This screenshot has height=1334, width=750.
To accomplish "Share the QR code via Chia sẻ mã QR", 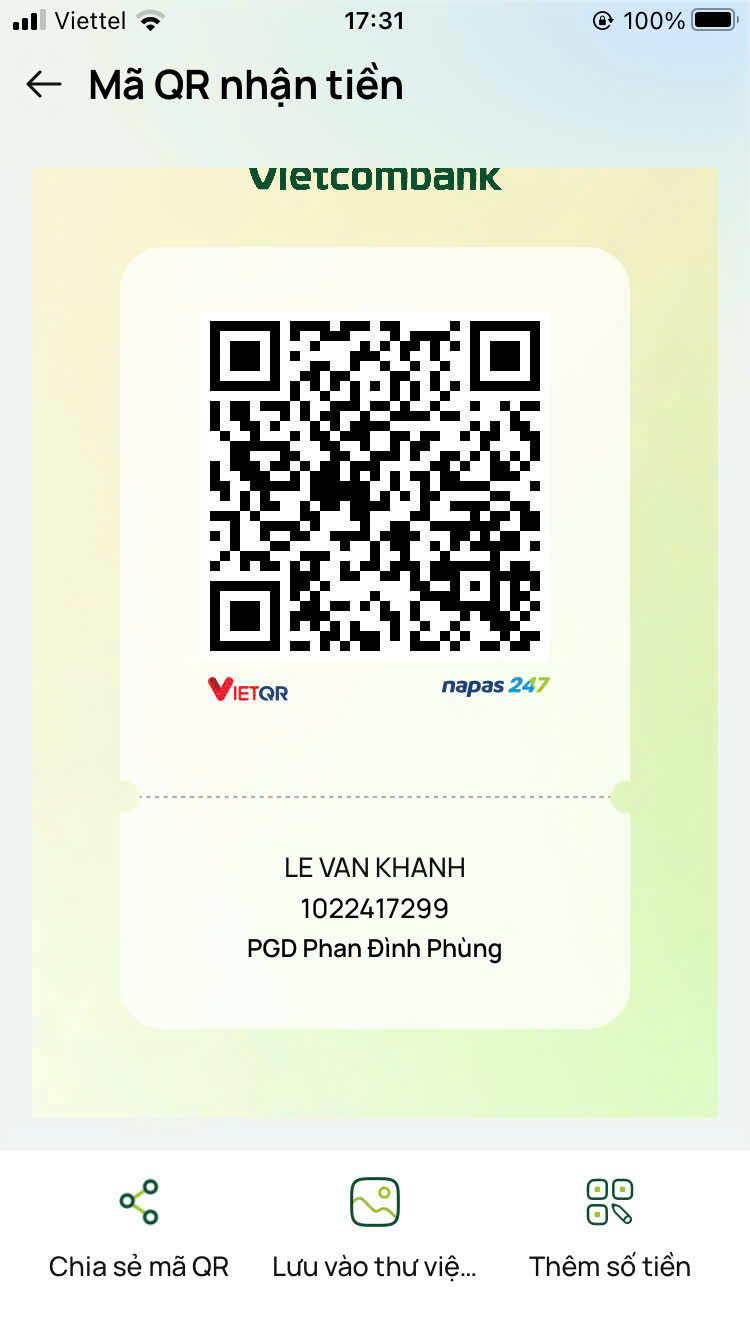I will click(139, 1226).
